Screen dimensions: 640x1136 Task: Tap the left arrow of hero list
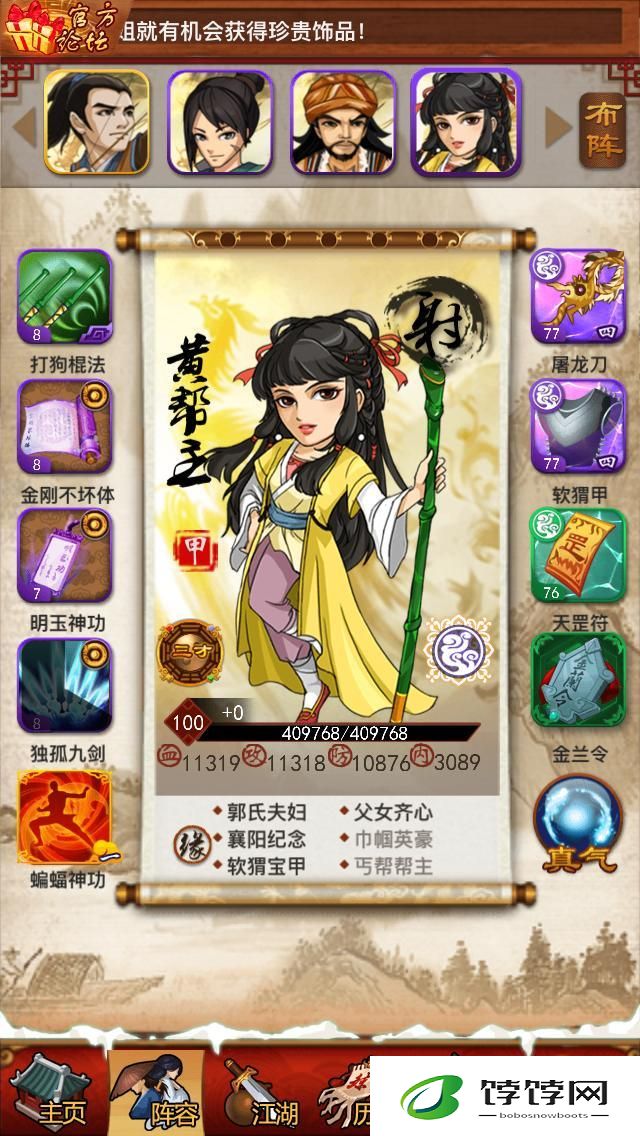click(x=23, y=123)
